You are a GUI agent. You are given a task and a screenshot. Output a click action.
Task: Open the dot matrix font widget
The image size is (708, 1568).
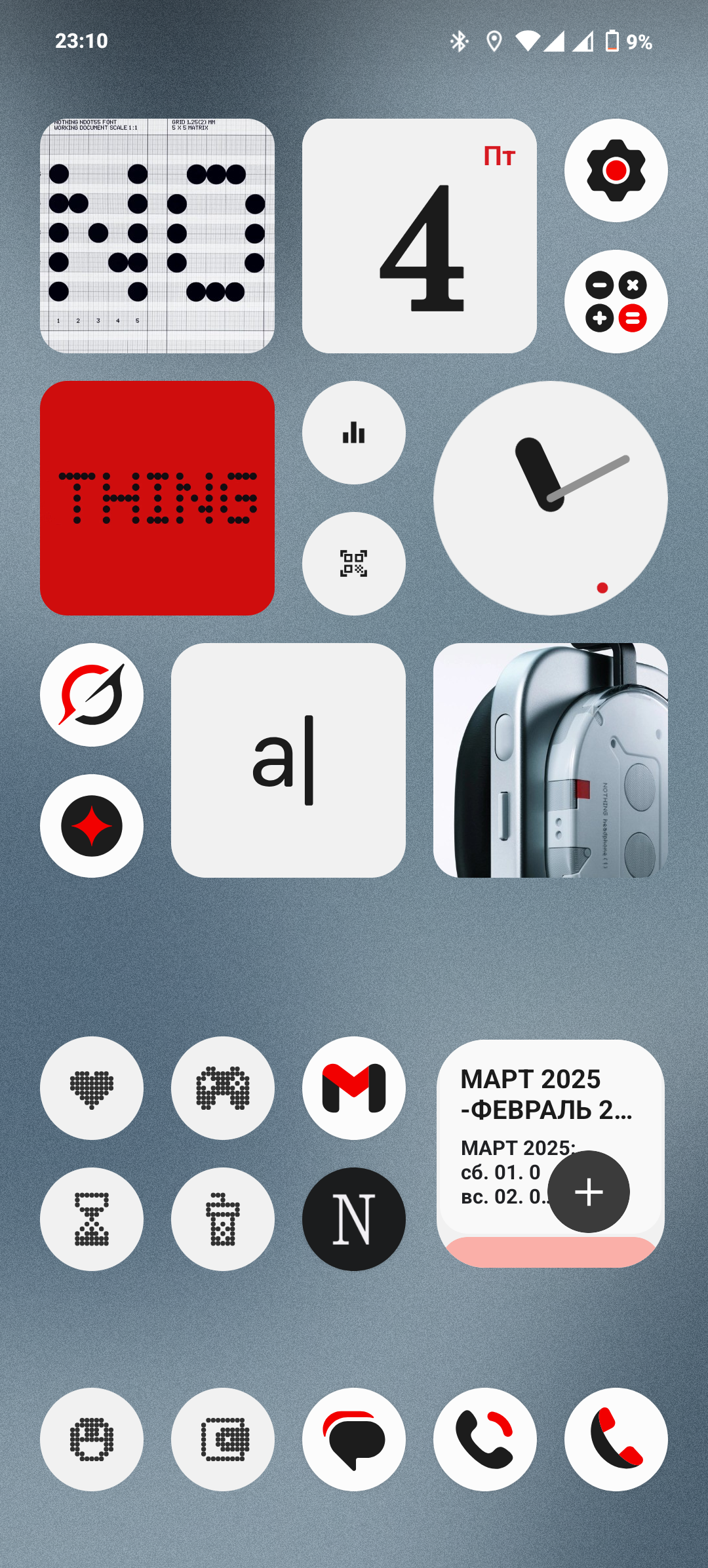[157, 236]
